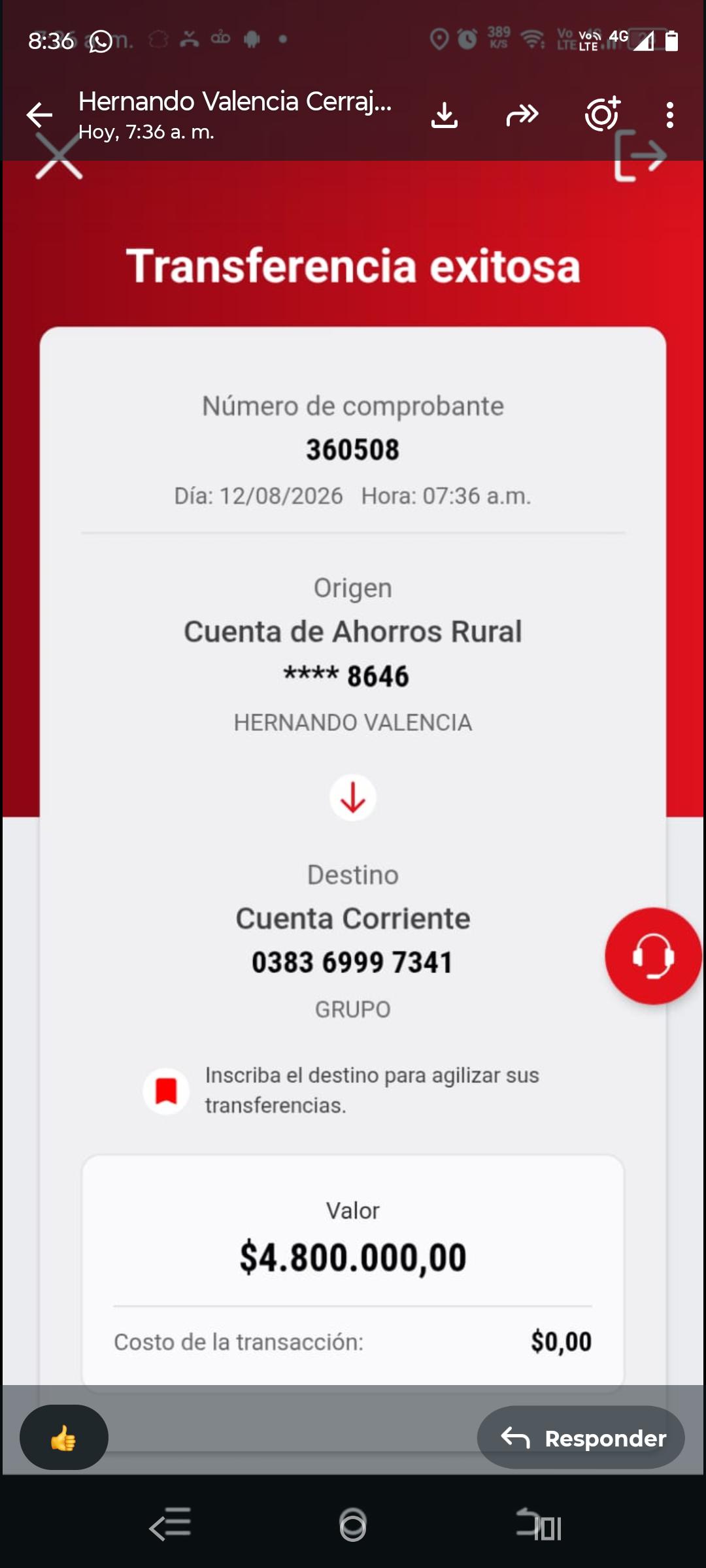
Task: Go back from the image viewer
Action: [40, 115]
